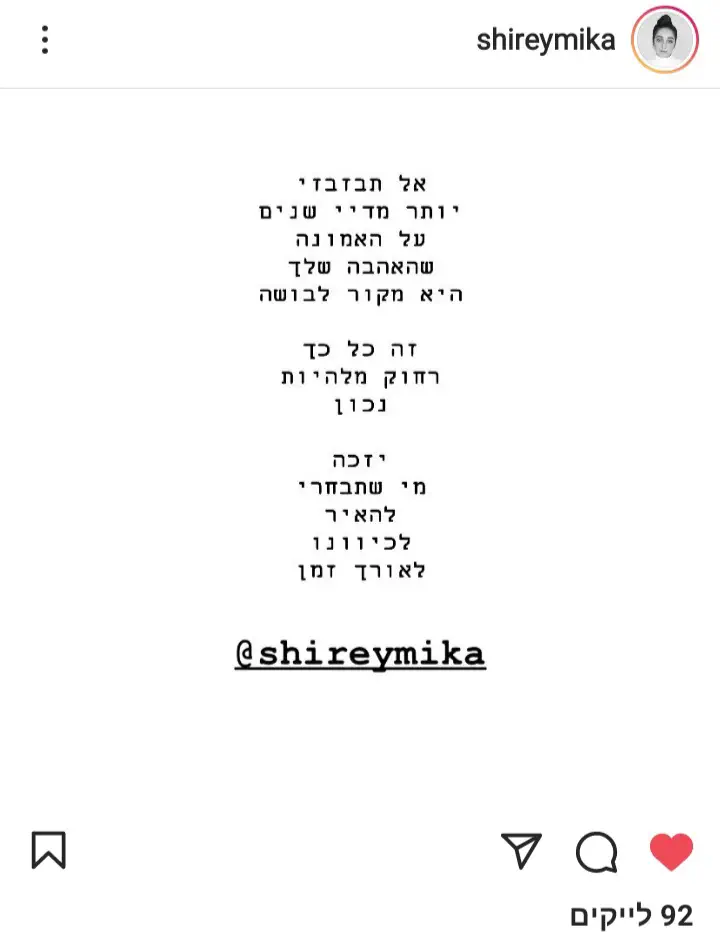Unlike the post with the red heart
This screenshot has width=720, height=938.
[x=671, y=852]
